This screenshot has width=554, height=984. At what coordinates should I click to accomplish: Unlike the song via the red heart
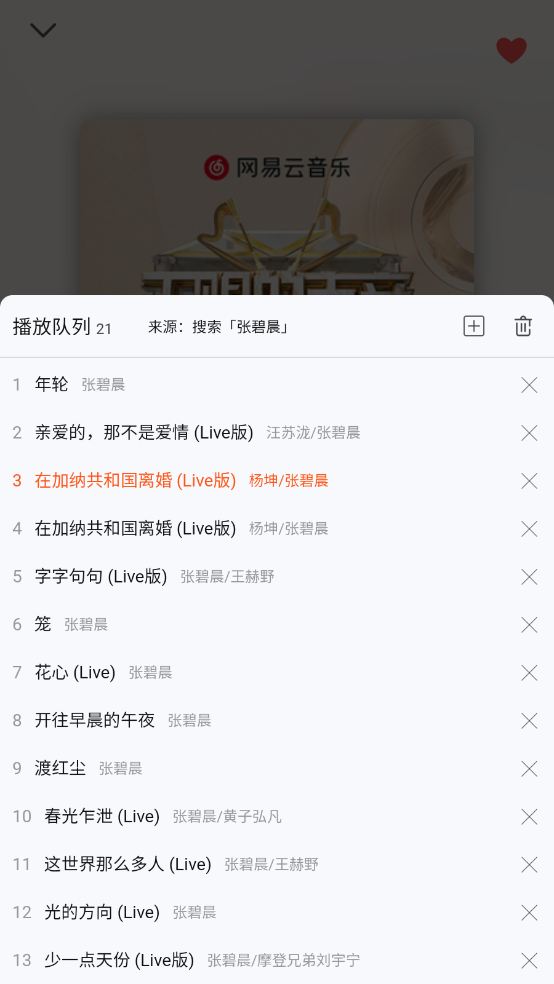tap(511, 50)
